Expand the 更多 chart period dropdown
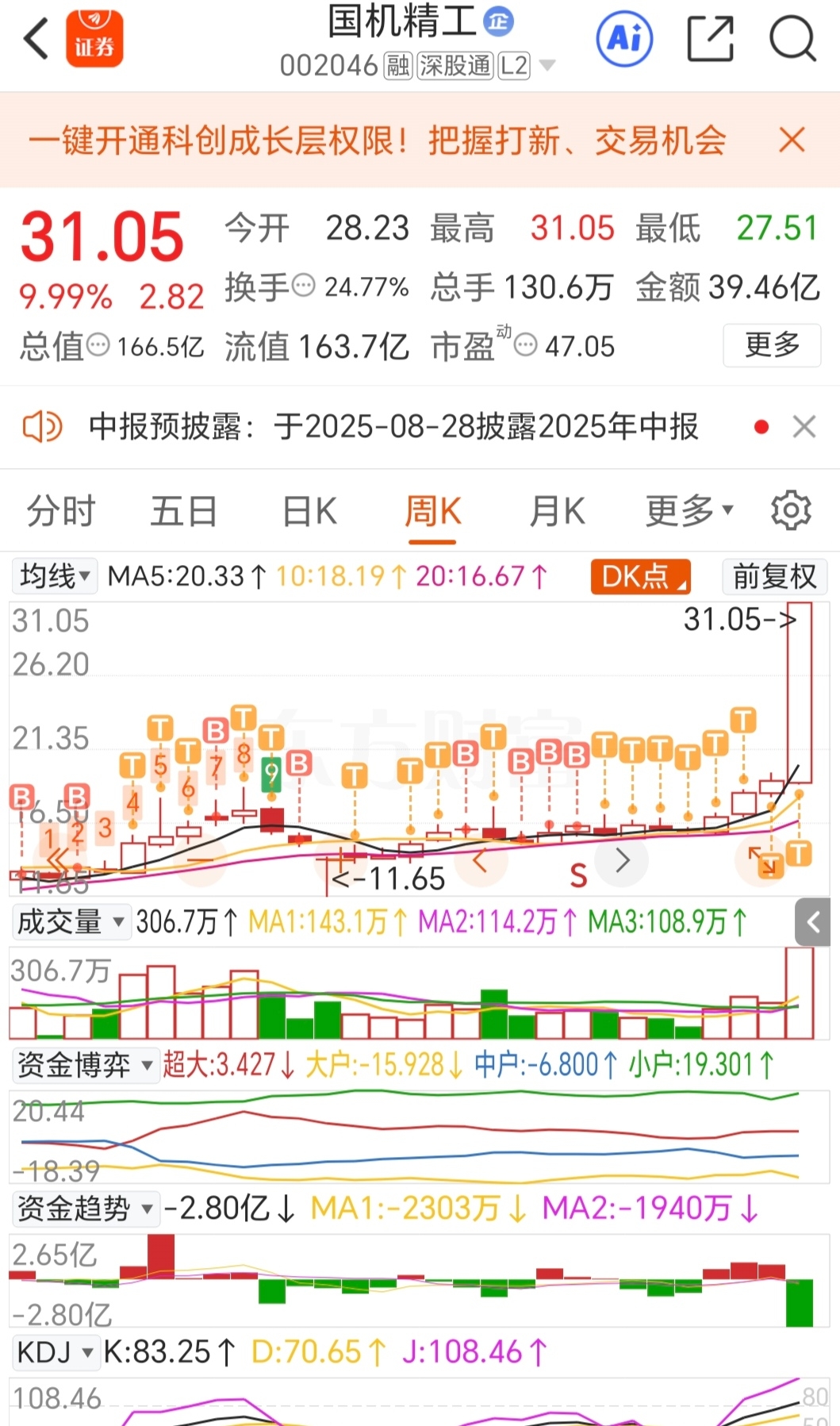The image size is (840, 1426). tap(689, 511)
